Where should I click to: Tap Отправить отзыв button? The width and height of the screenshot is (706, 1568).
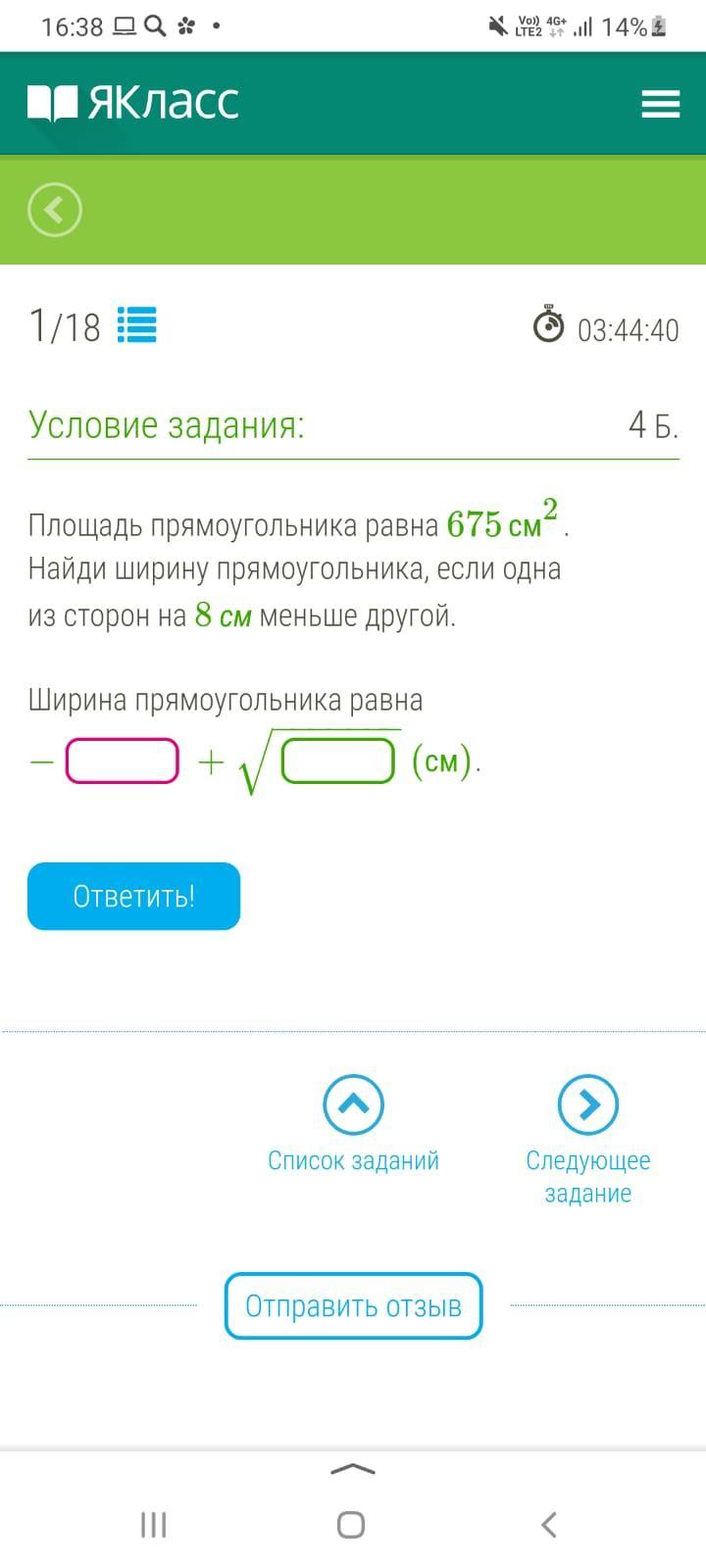tap(353, 1306)
